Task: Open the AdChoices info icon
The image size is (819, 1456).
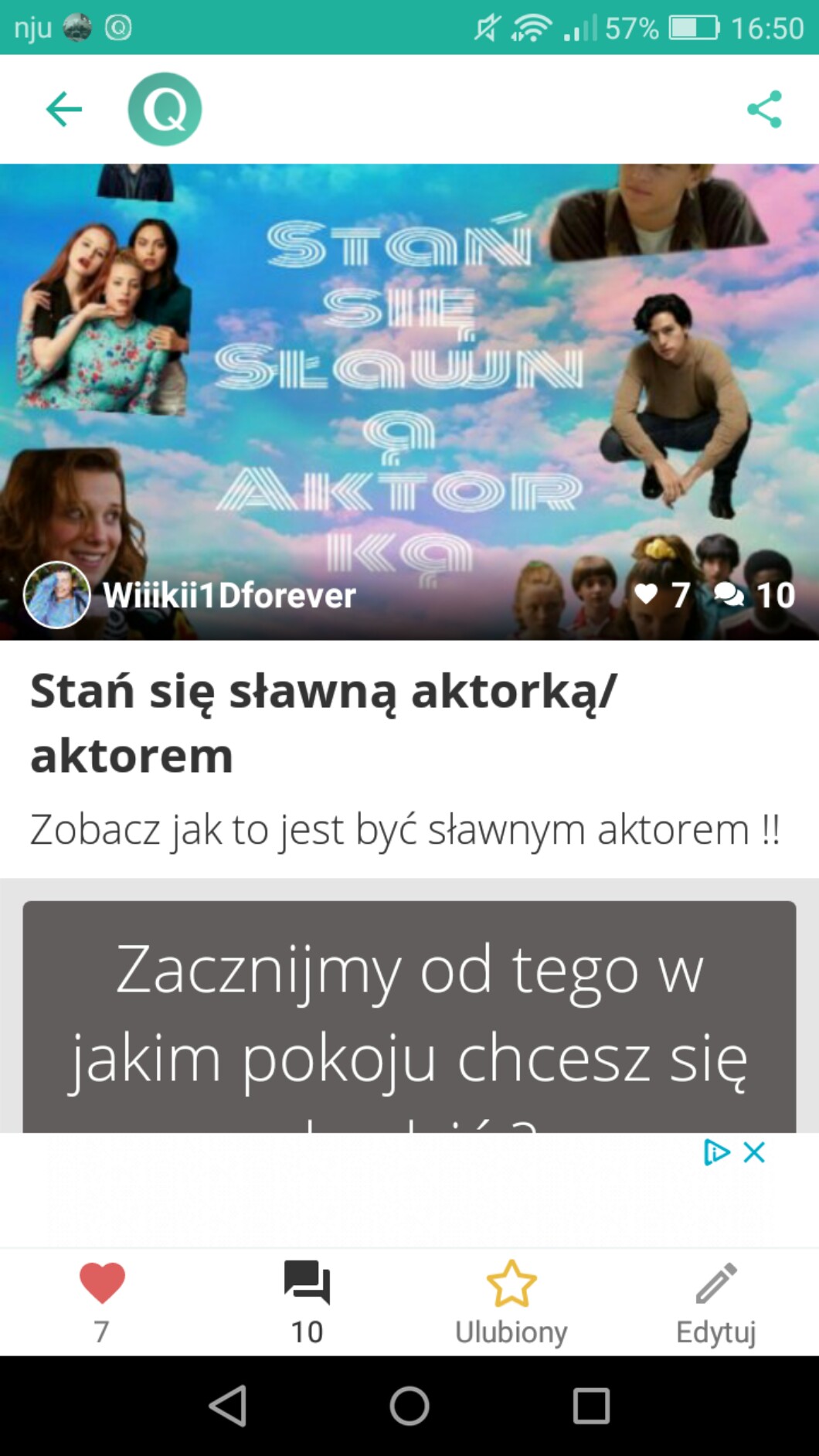Action: click(x=716, y=1152)
